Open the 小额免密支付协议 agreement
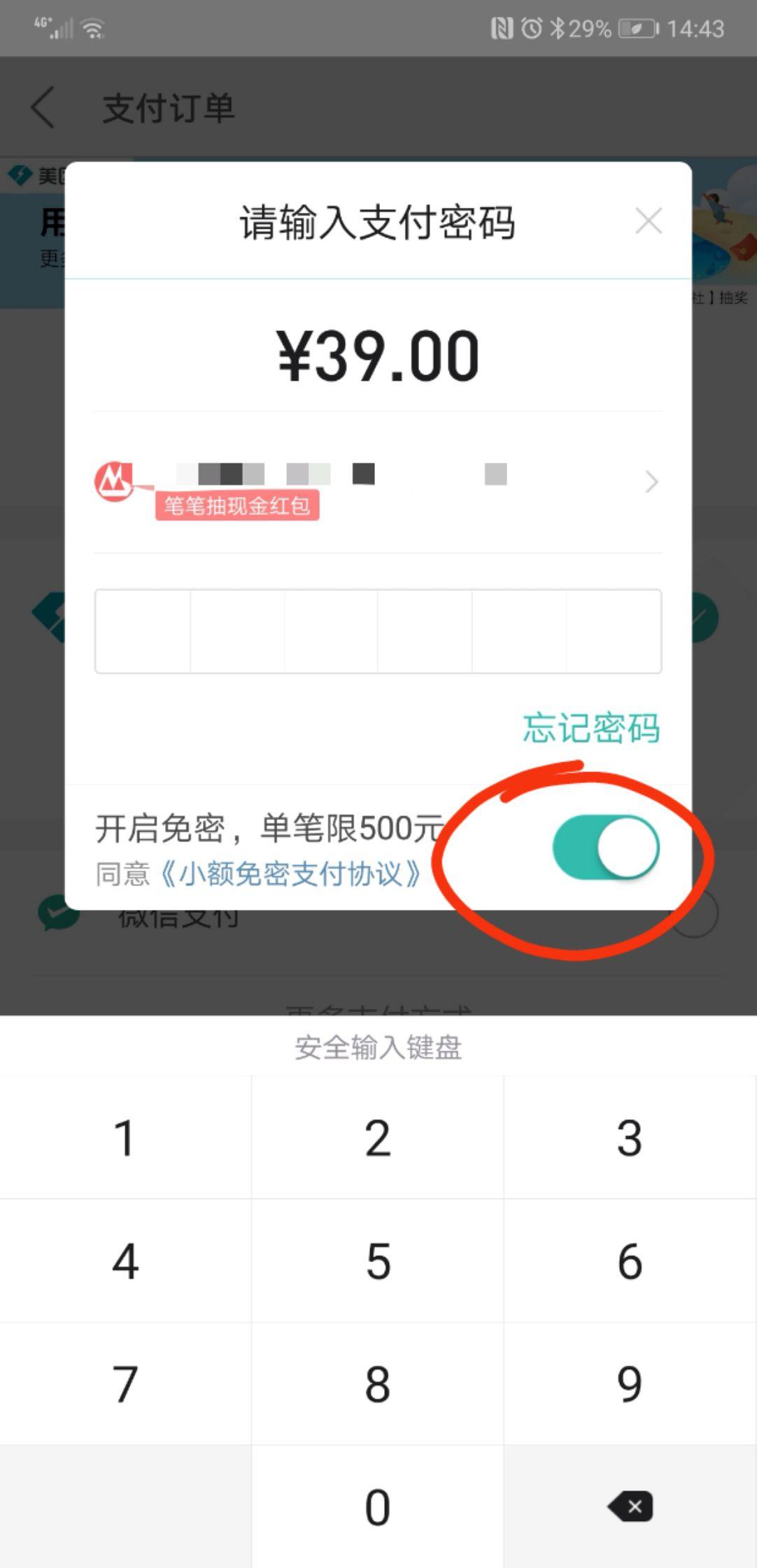Image resolution: width=757 pixels, height=1568 pixels. point(290,874)
